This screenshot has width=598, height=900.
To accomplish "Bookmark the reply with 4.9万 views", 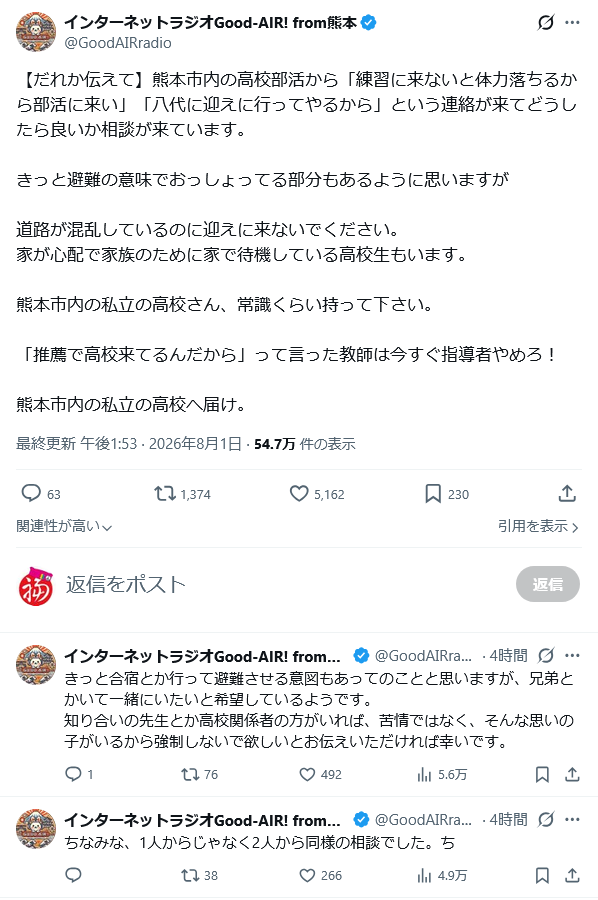I will click(542, 875).
